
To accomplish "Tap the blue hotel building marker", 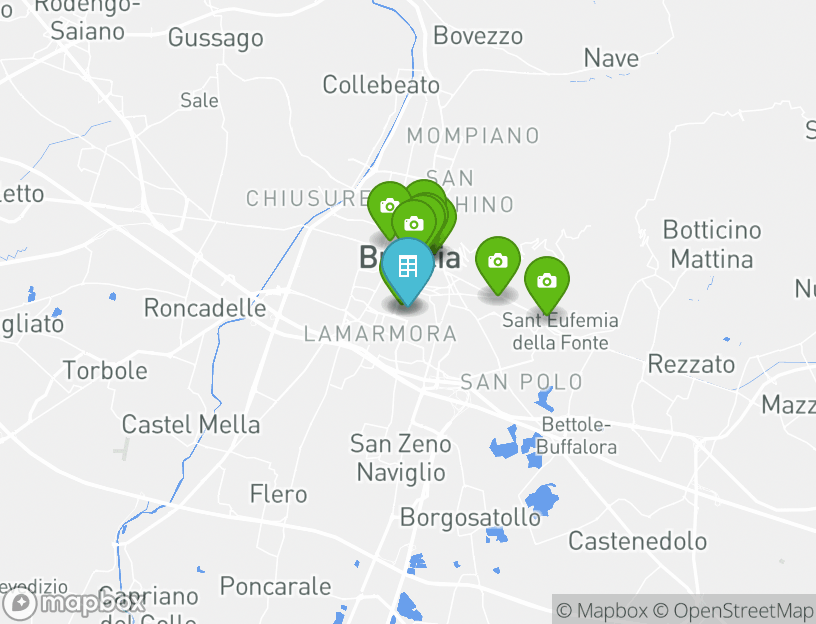I will (x=407, y=267).
